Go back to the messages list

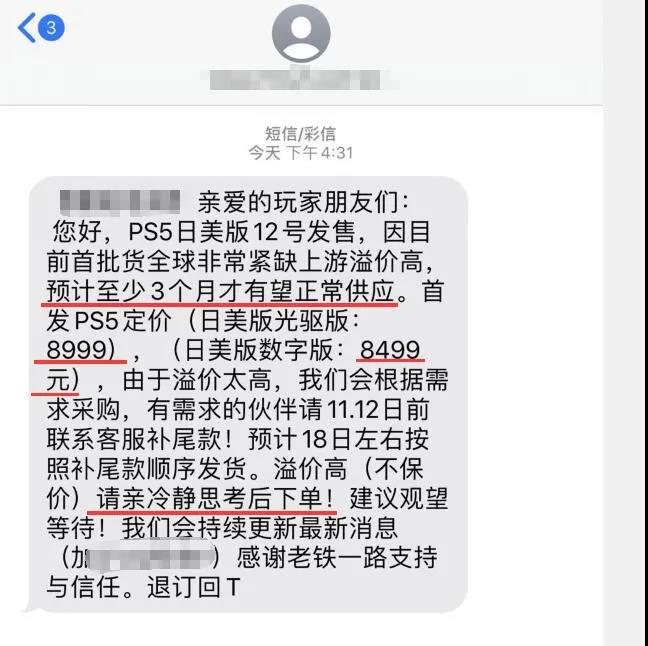pos(37,27)
